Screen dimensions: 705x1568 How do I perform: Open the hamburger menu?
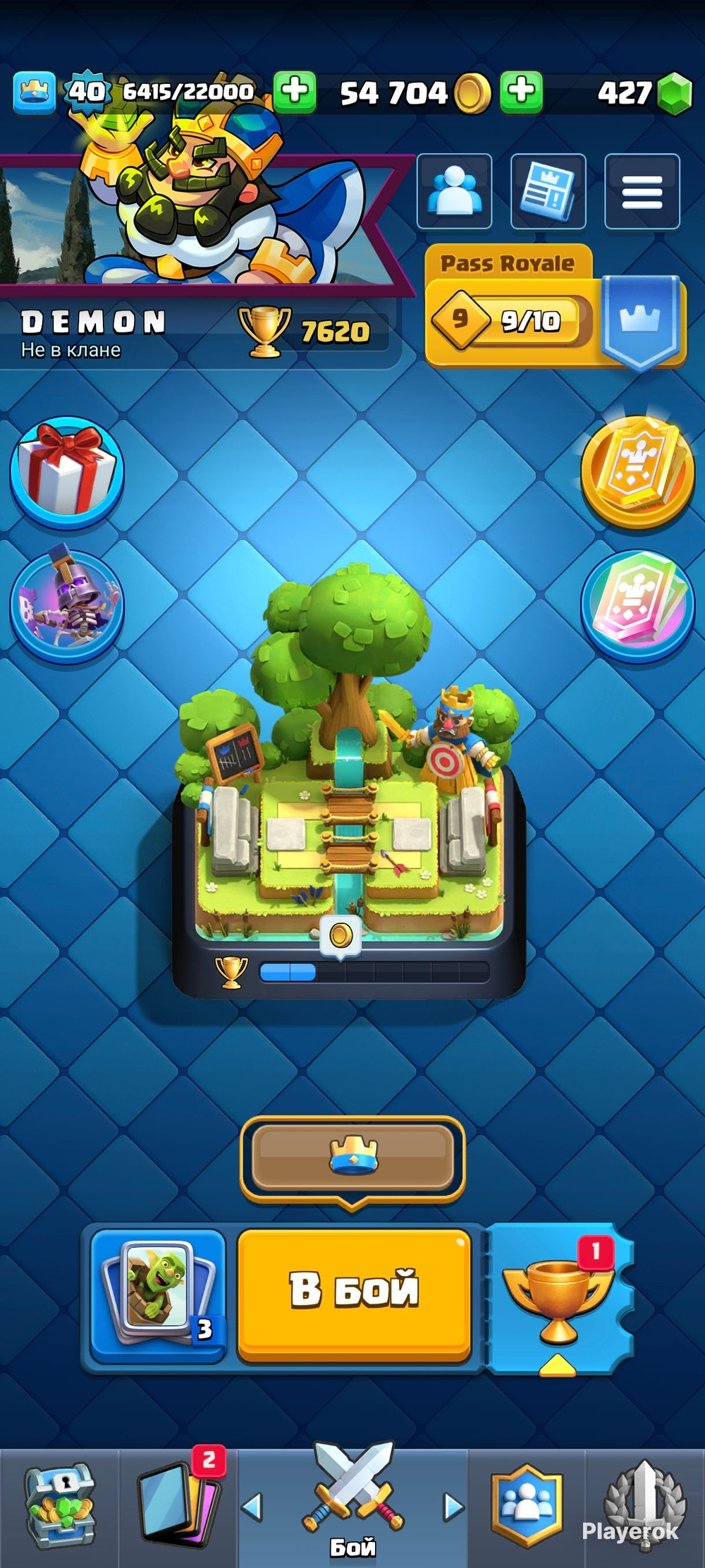[x=642, y=191]
